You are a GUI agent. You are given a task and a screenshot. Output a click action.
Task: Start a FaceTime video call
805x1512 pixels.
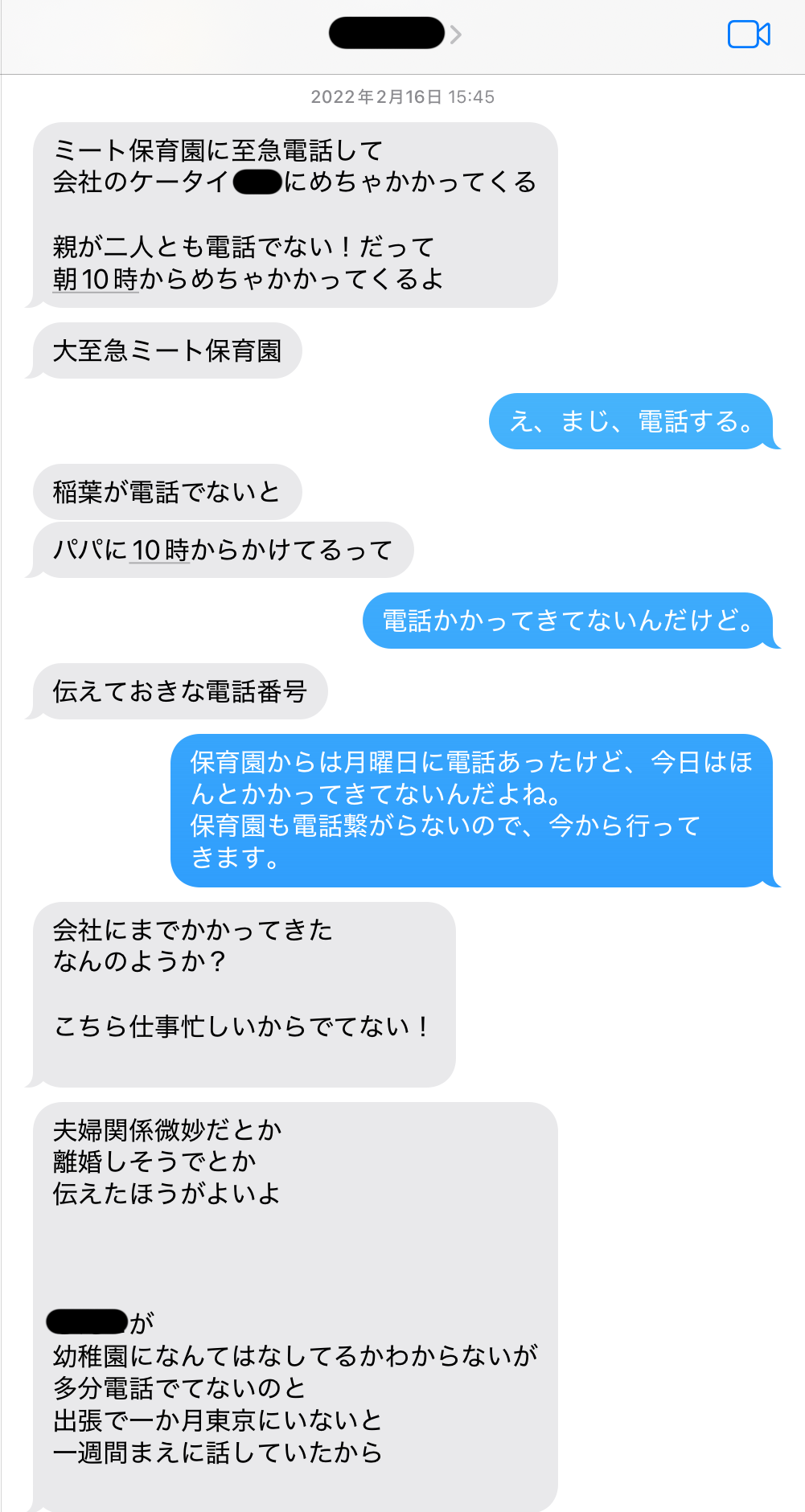pyautogui.click(x=749, y=35)
